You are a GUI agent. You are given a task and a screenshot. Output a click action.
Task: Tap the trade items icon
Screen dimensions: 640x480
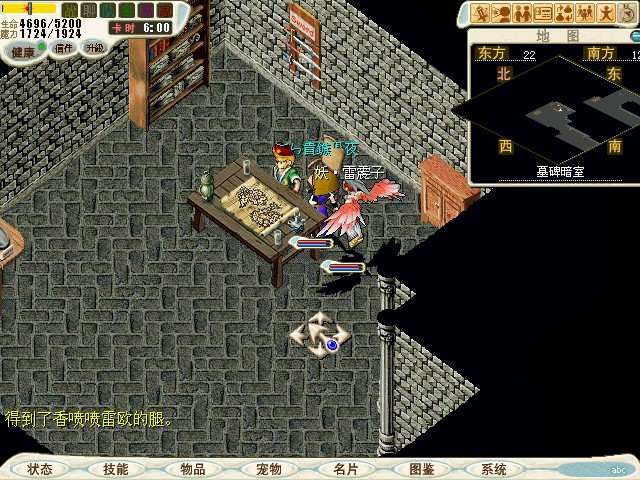tap(565, 13)
